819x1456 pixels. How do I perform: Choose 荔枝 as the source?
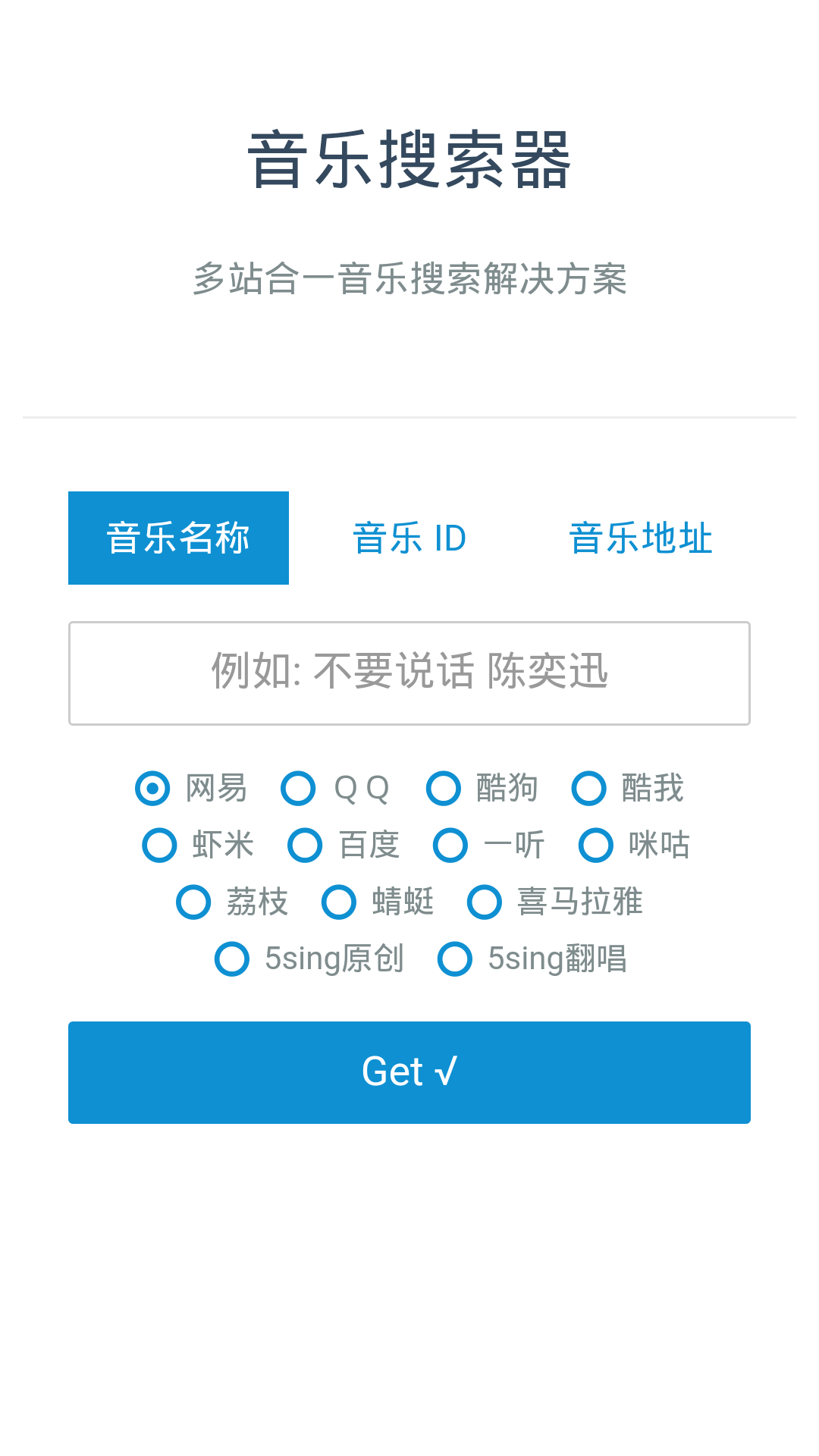[193, 902]
